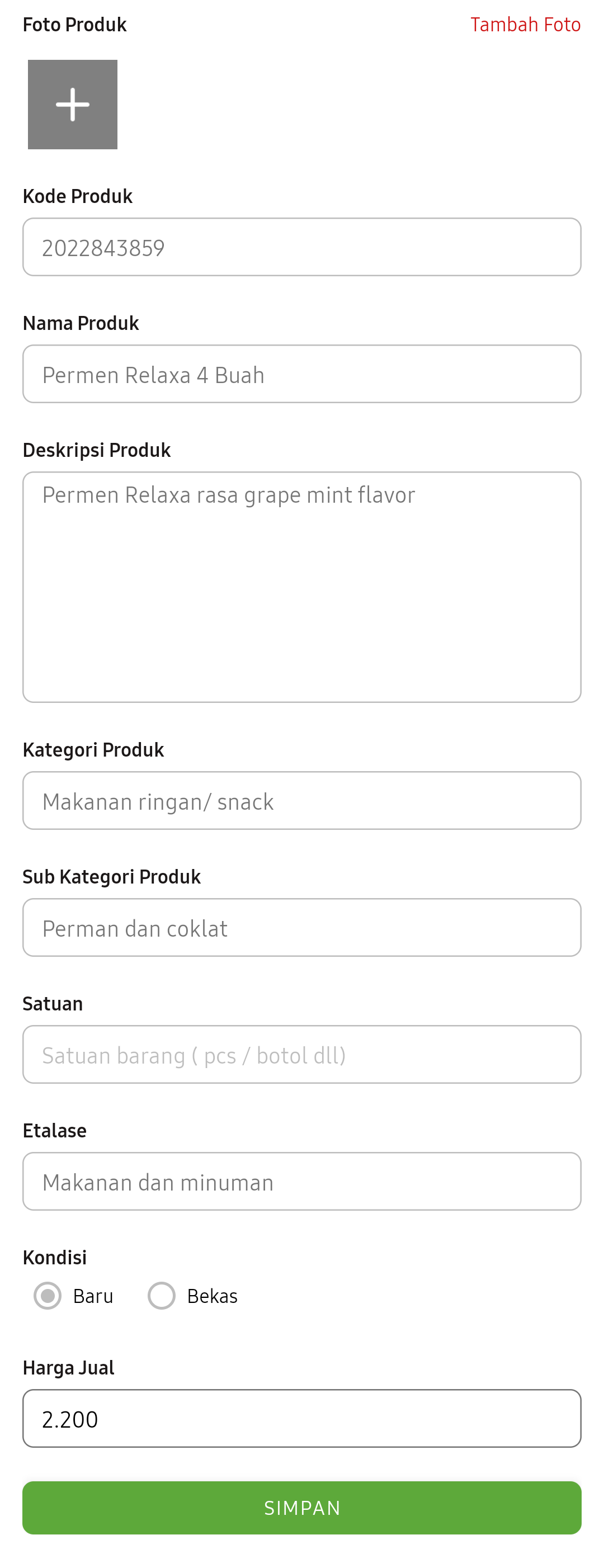Image resolution: width=604 pixels, height=1568 pixels.
Task: Click the Harga Jual label
Action: [x=68, y=1367]
